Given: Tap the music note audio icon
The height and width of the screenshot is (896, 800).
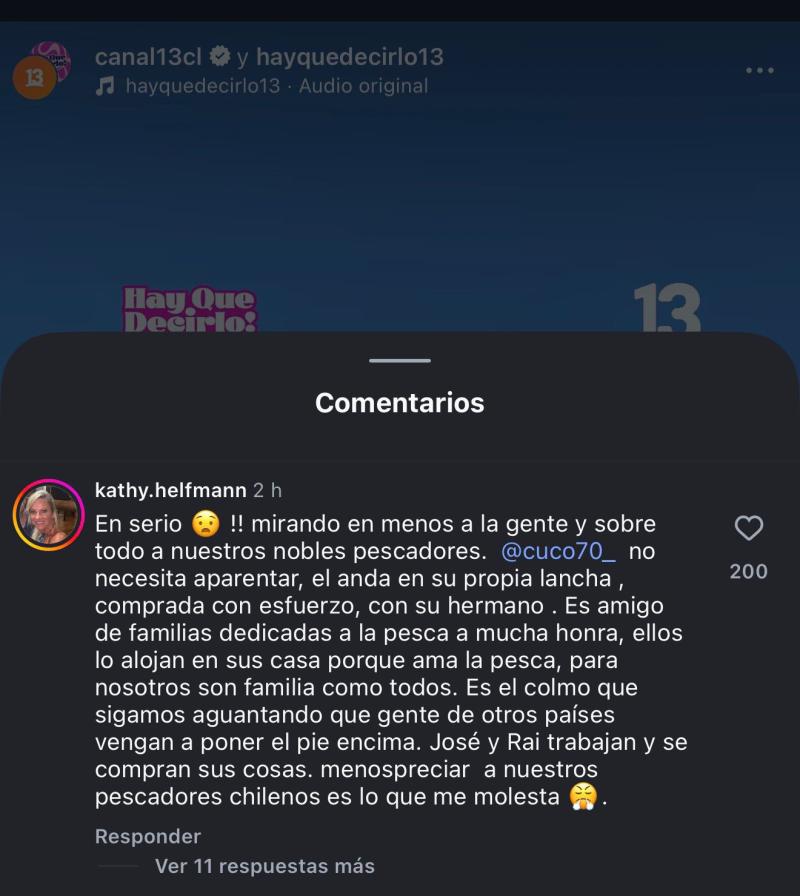Looking at the screenshot, I should [103, 86].
